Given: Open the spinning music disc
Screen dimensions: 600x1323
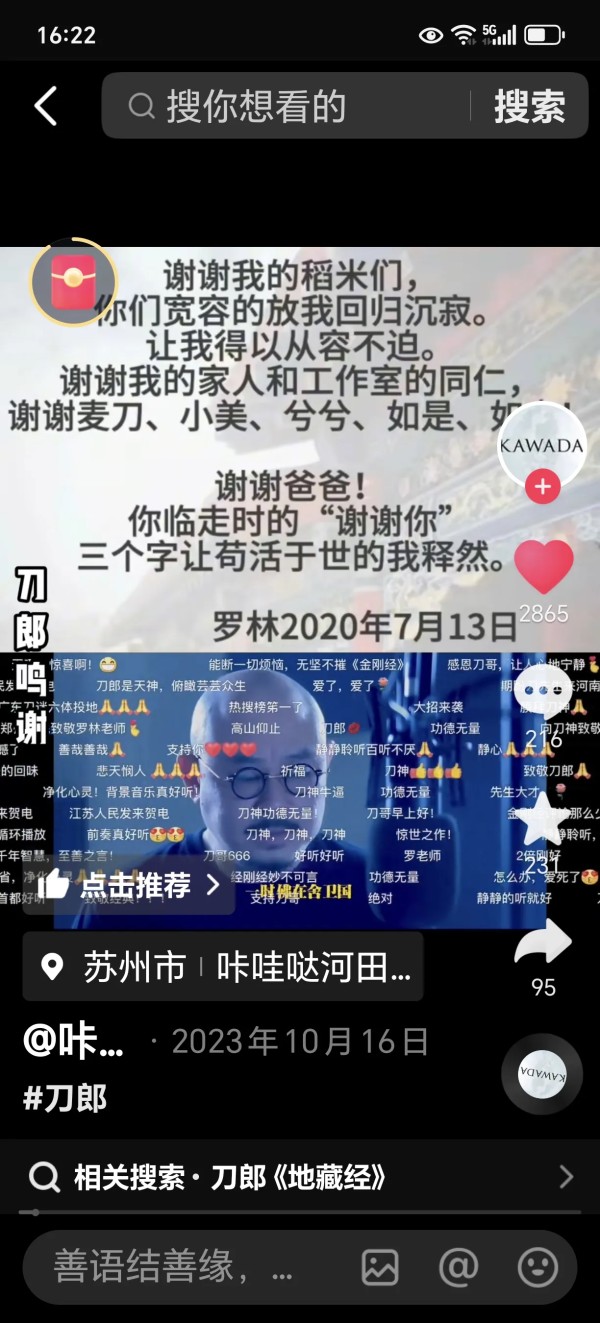Looking at the screenshot, I should [541, 1074].
